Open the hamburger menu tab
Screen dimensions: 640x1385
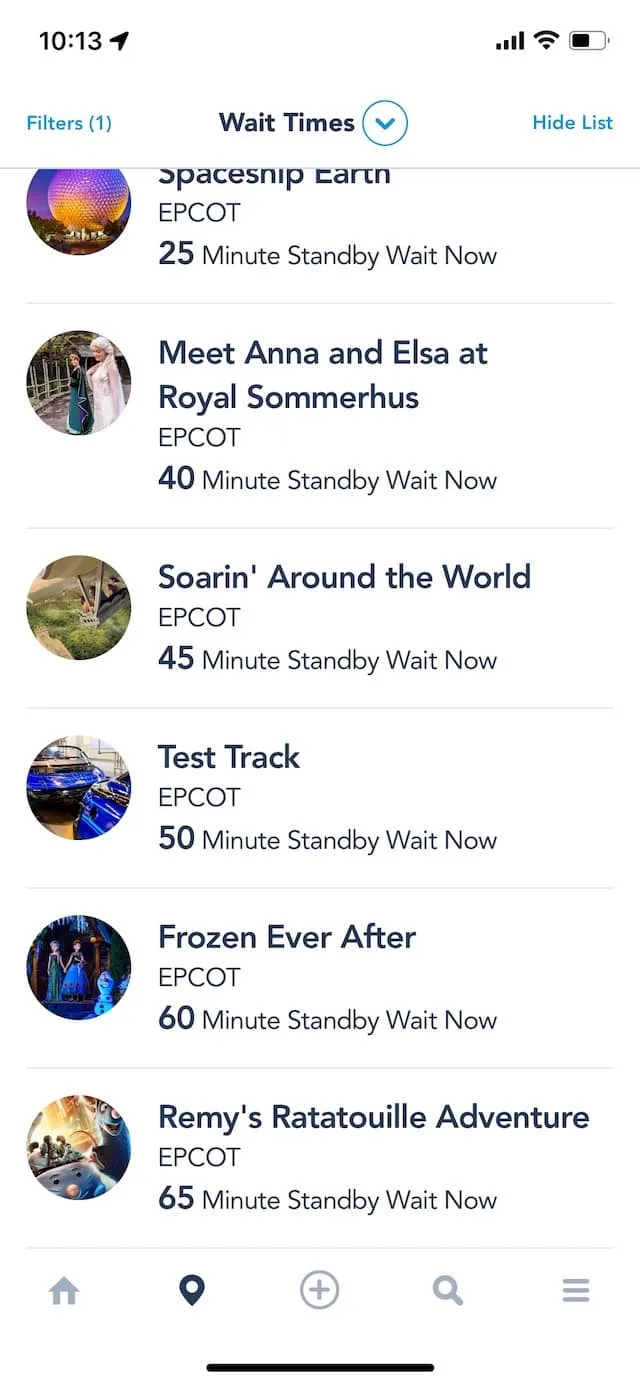(x=576, y=1291)
